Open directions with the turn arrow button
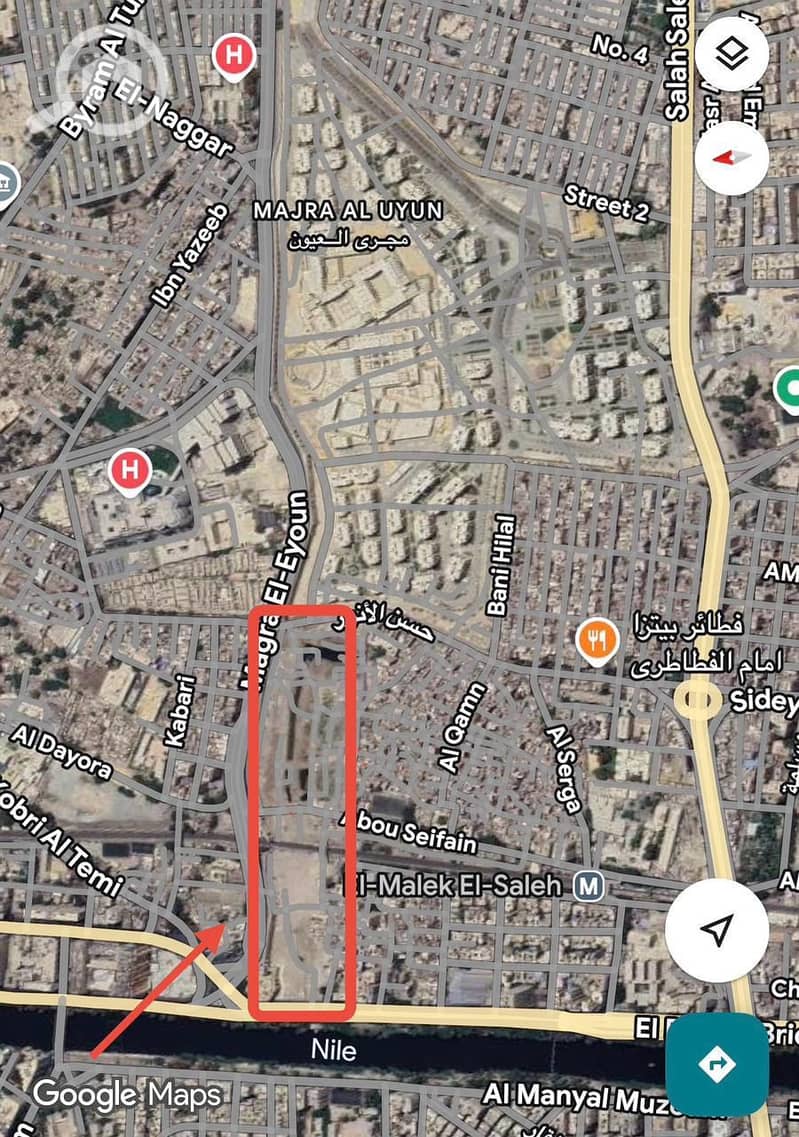Screen dimensions: 799x1137 coord(716,1063)
